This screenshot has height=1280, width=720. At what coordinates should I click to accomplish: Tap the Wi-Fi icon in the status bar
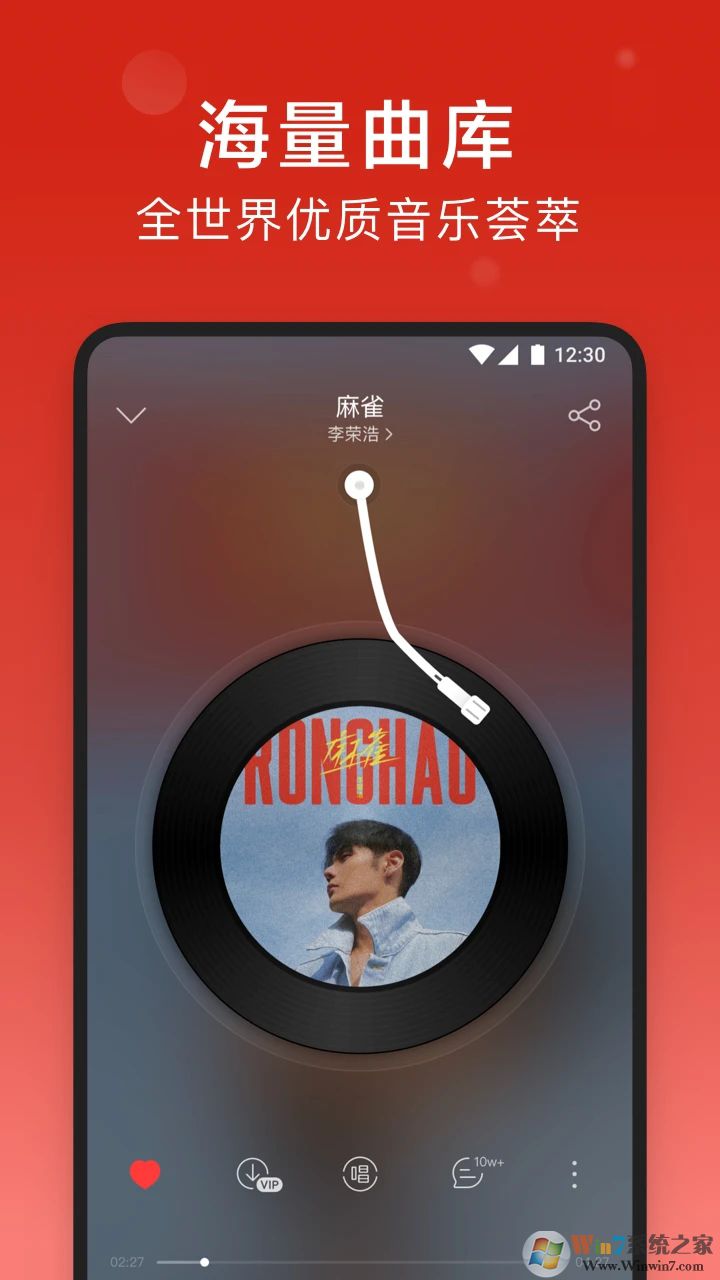[x=484, y=352]
